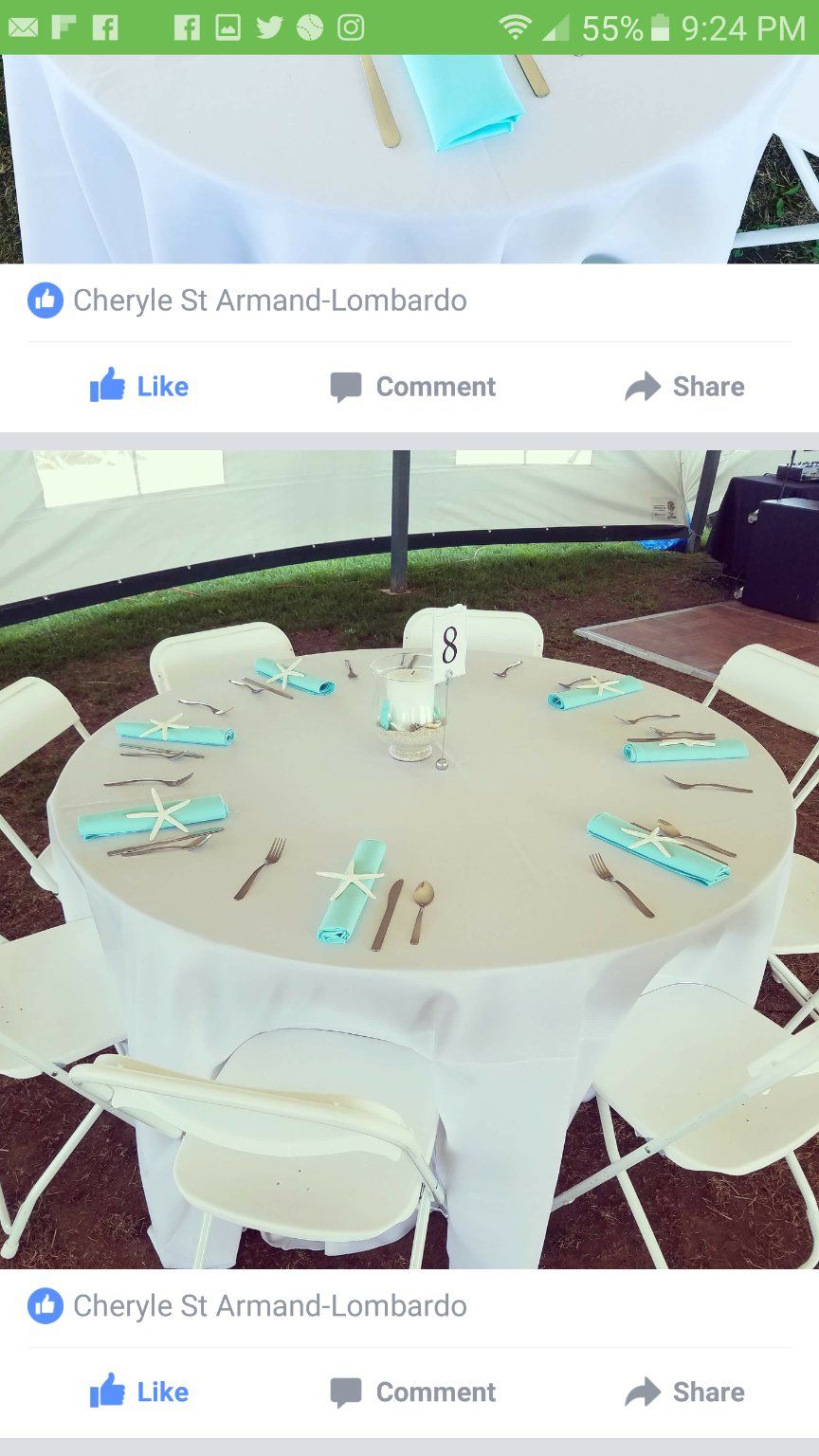Open the round table number 8 photo

click(409, 859)
